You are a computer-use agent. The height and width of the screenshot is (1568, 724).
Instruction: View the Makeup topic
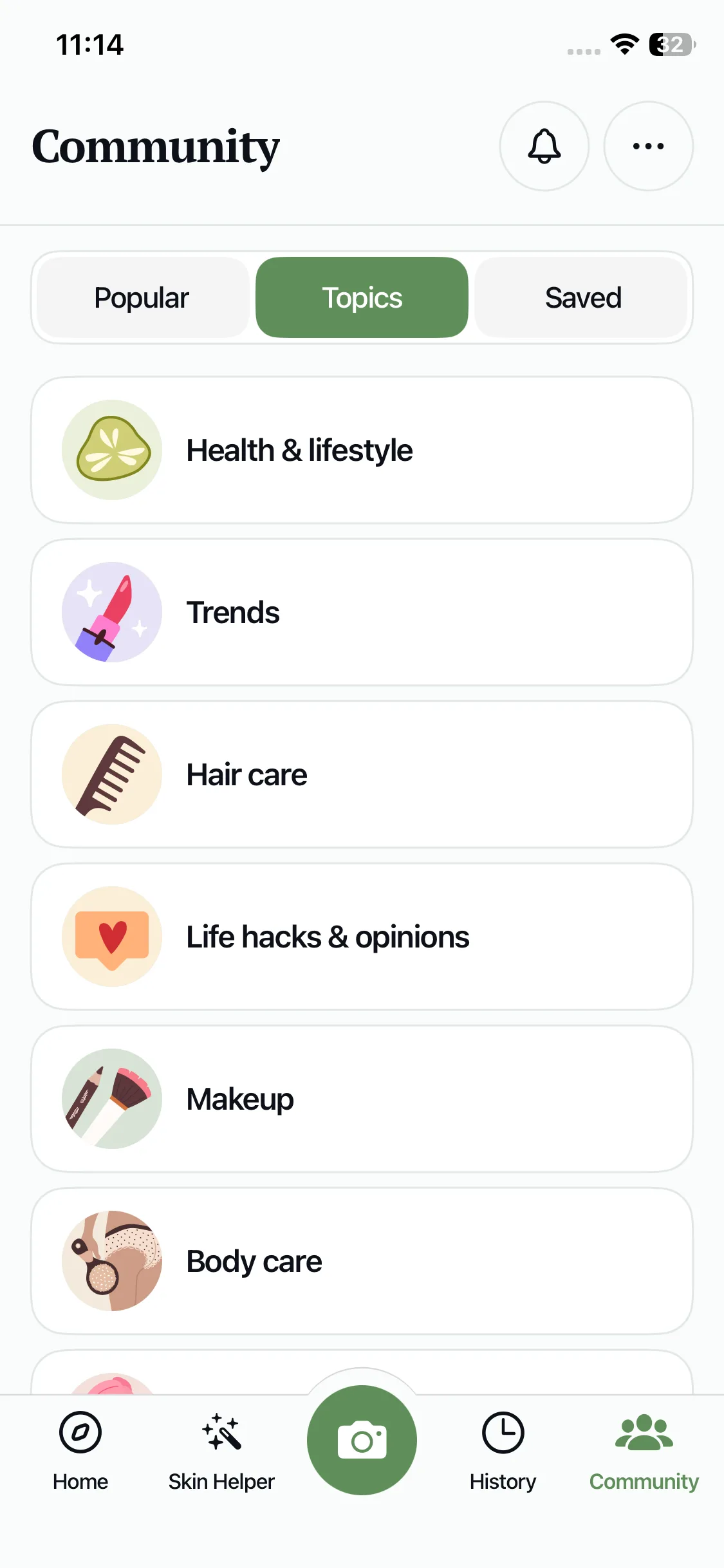[362, 1099]
